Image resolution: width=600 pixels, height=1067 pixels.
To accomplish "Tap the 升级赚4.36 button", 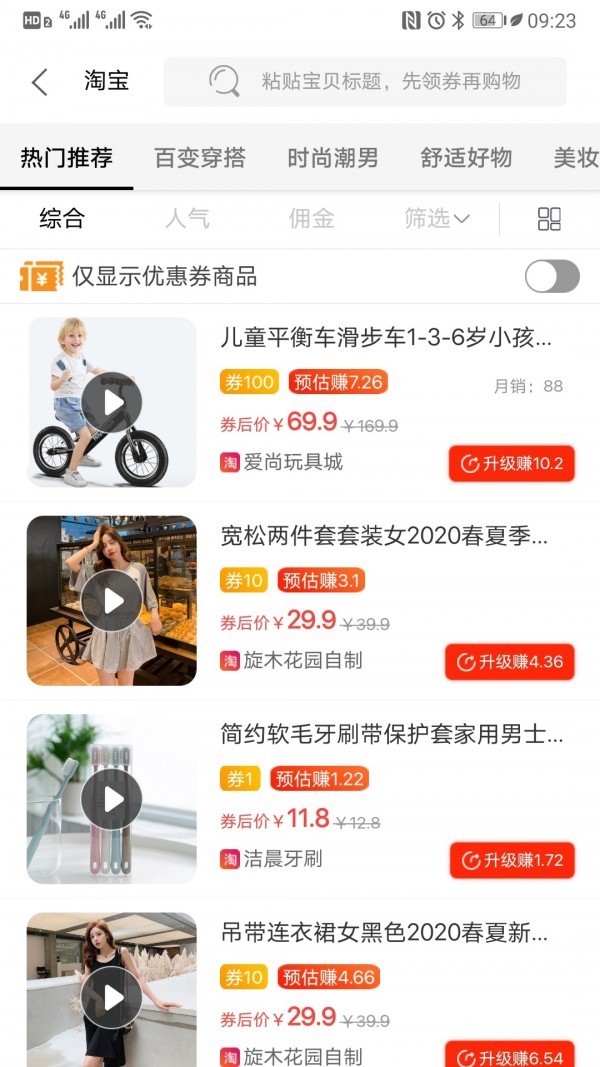I will (510, 662).
